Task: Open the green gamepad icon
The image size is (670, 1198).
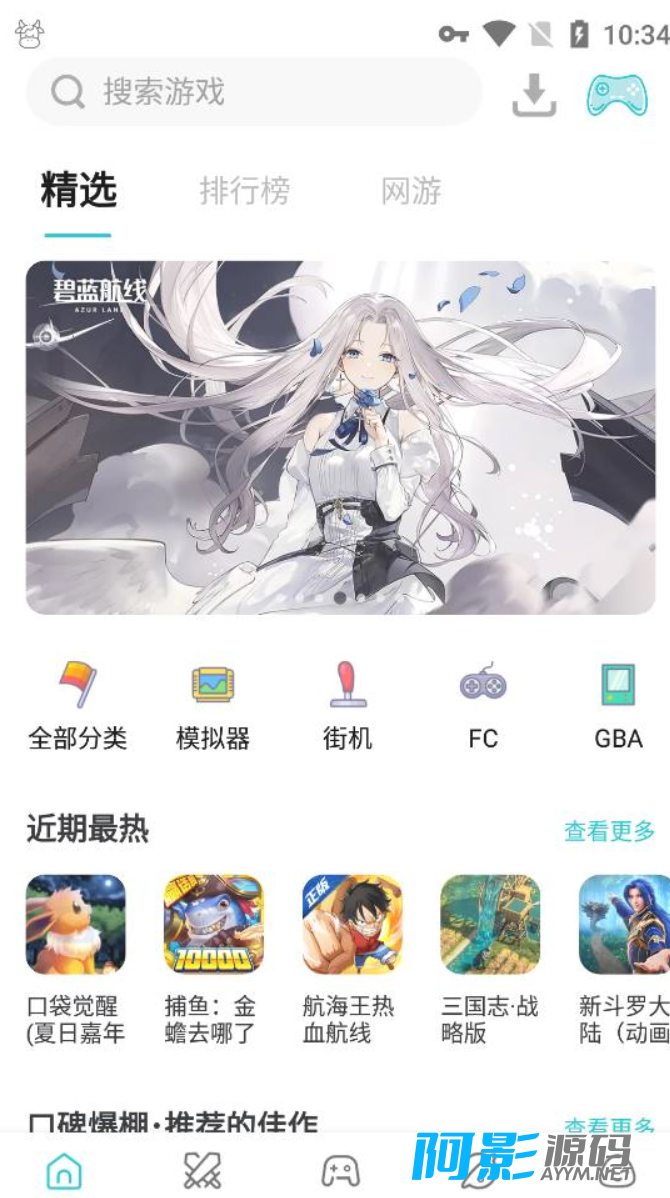Action: click(x=617, y=95)
